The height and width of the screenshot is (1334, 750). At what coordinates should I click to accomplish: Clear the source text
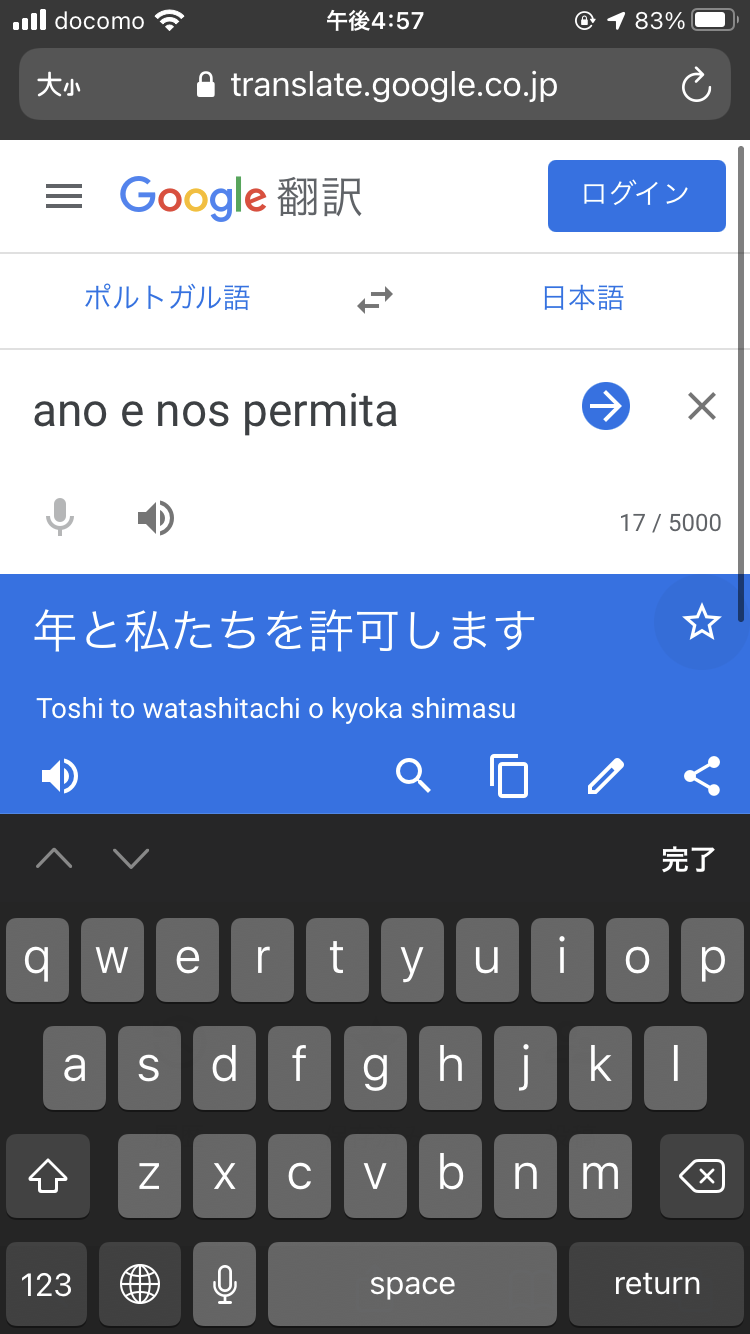point(702,407)
